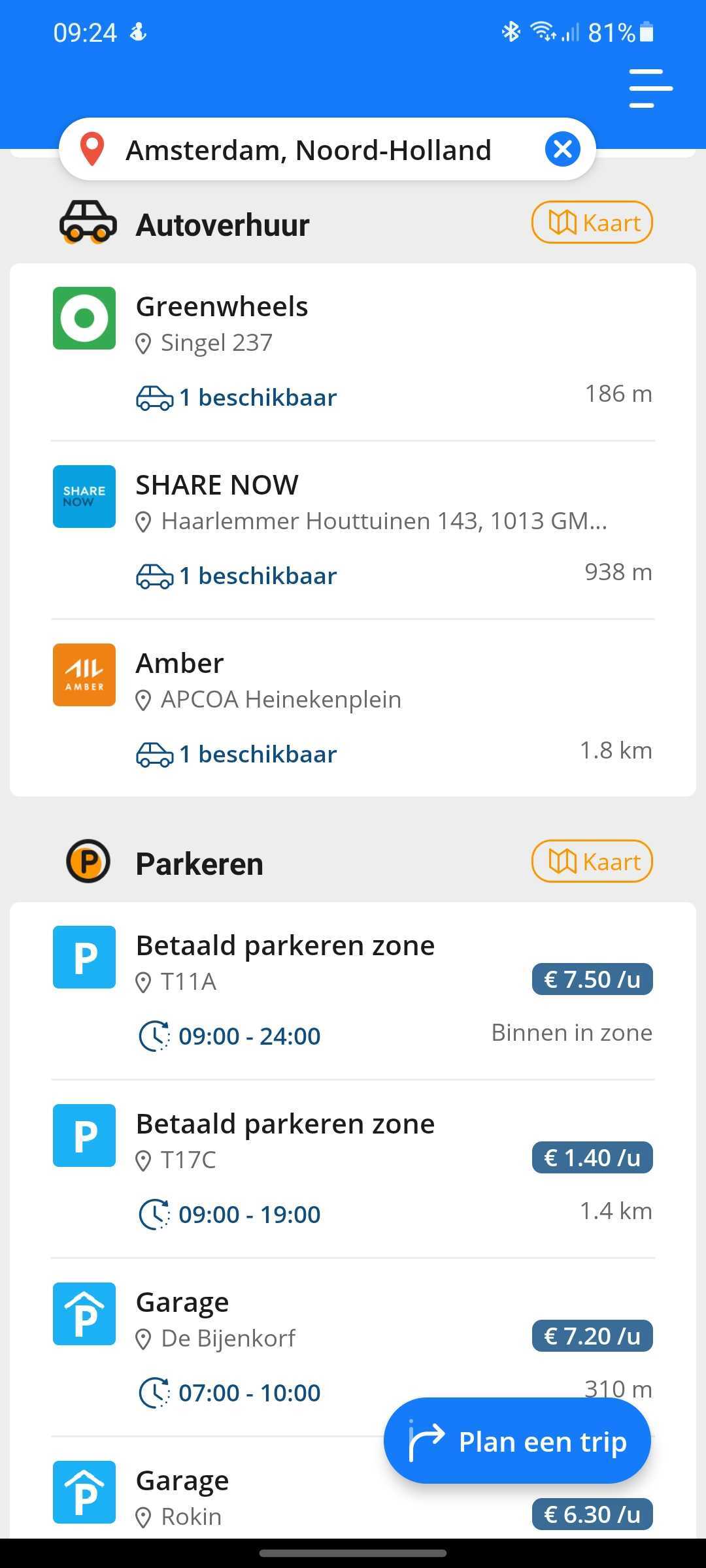Image resolution: width=706 pixels, height=1568 pixels.
Task: Clear the Amsterdam location search
Action: [x=562, y=150]
